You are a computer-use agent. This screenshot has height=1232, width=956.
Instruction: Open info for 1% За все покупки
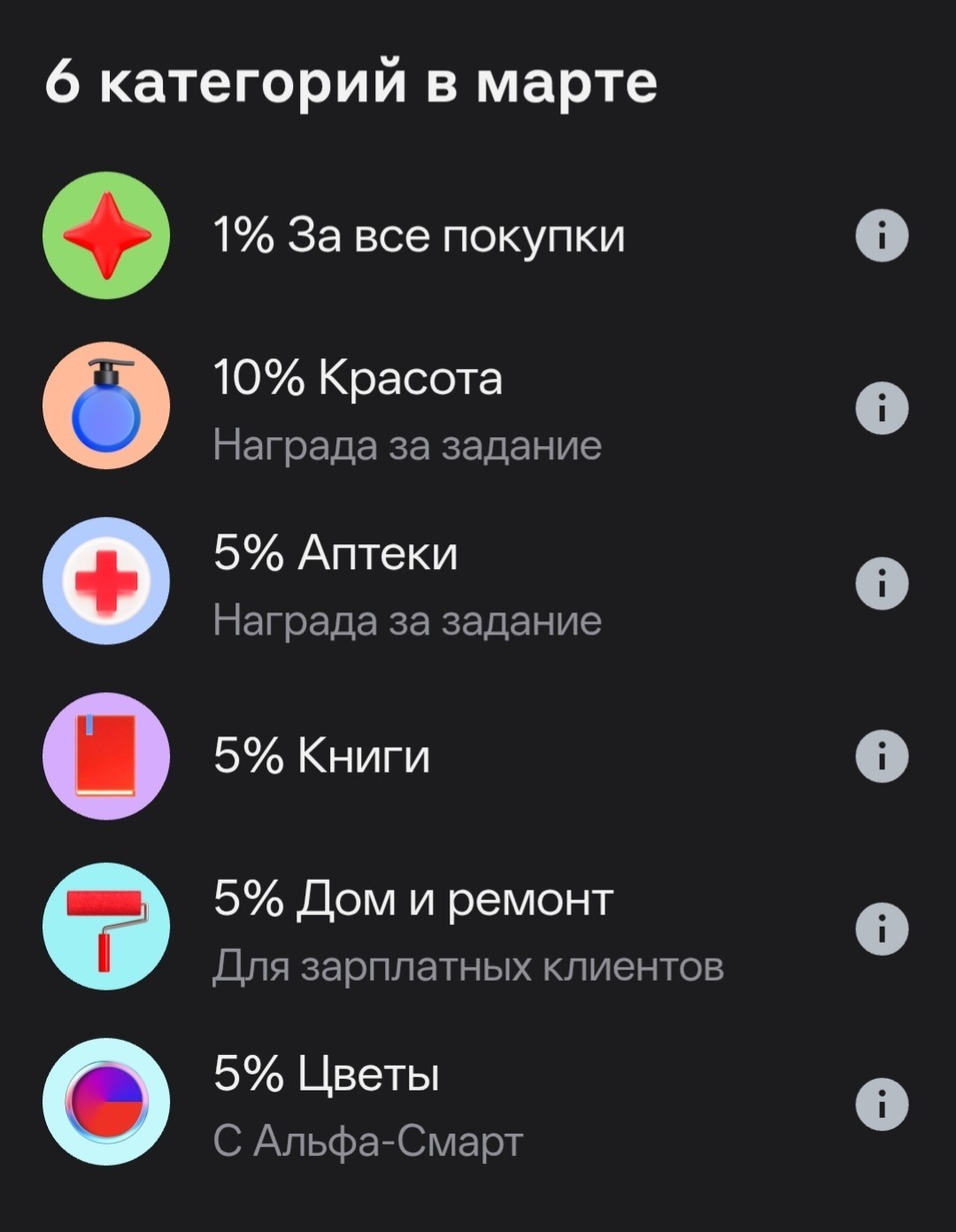click(882, 235)
